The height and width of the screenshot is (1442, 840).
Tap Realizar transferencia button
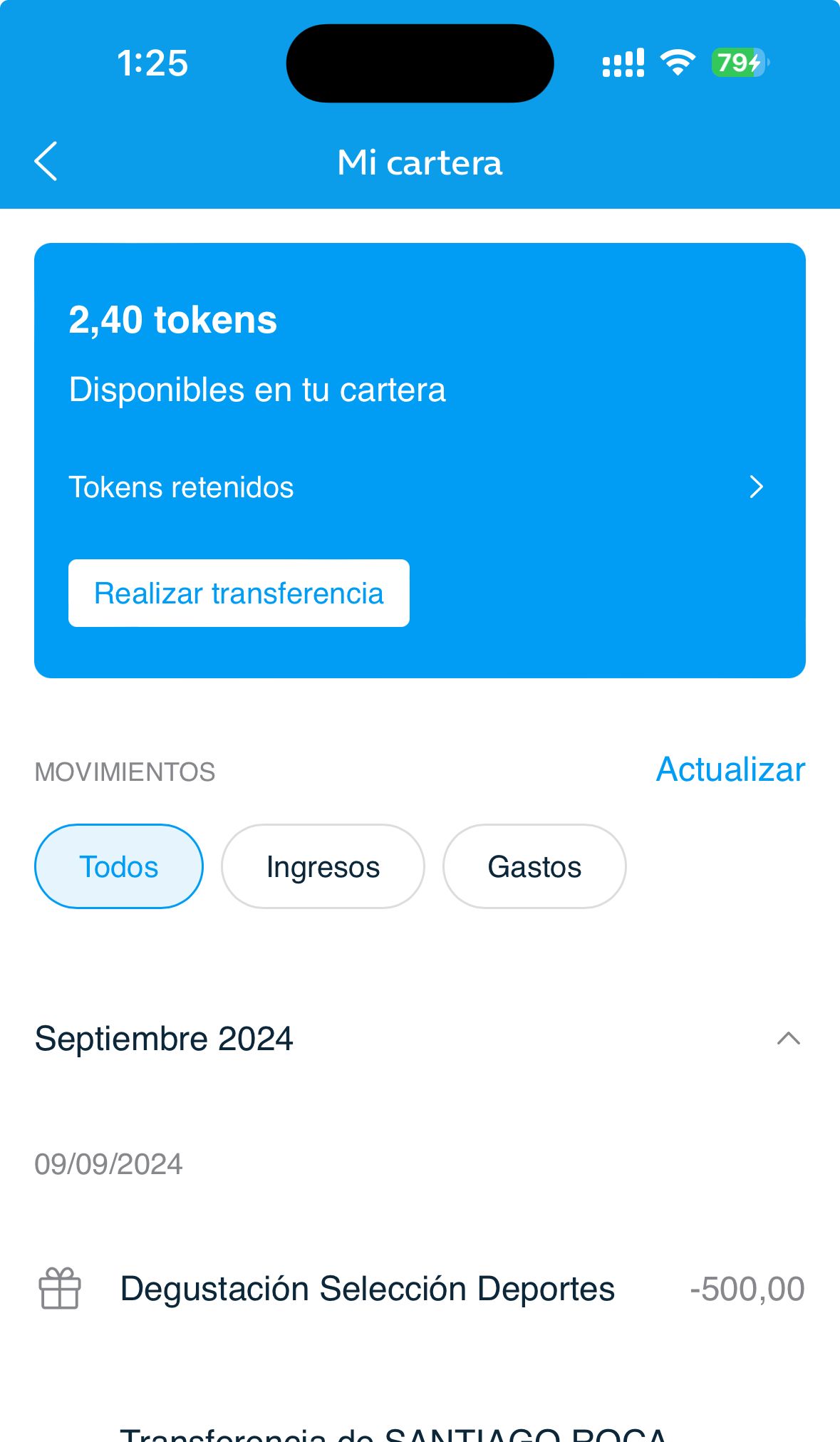(x=239, y=593)
